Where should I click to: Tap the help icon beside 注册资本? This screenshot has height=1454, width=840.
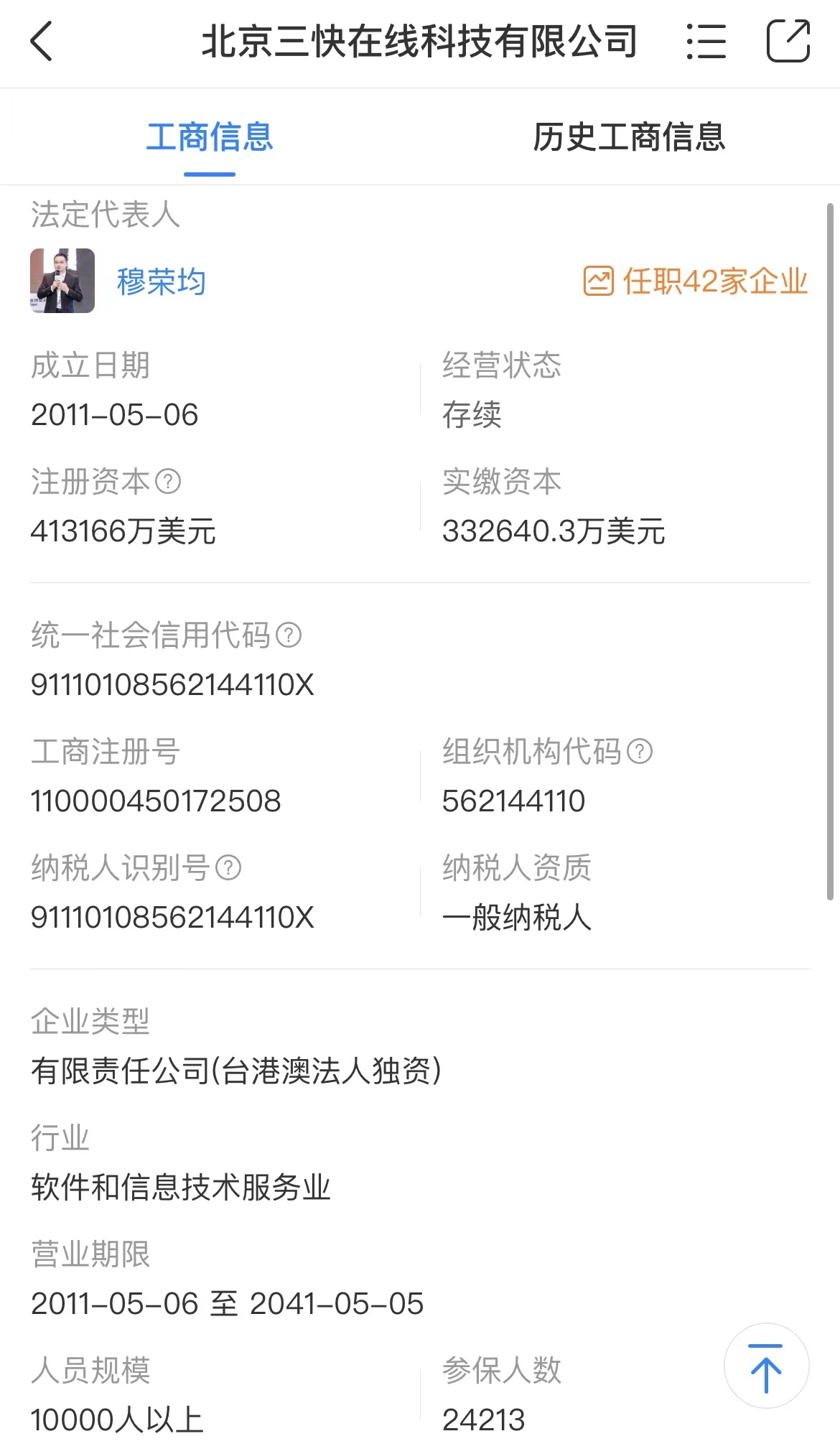pos(168,481)
